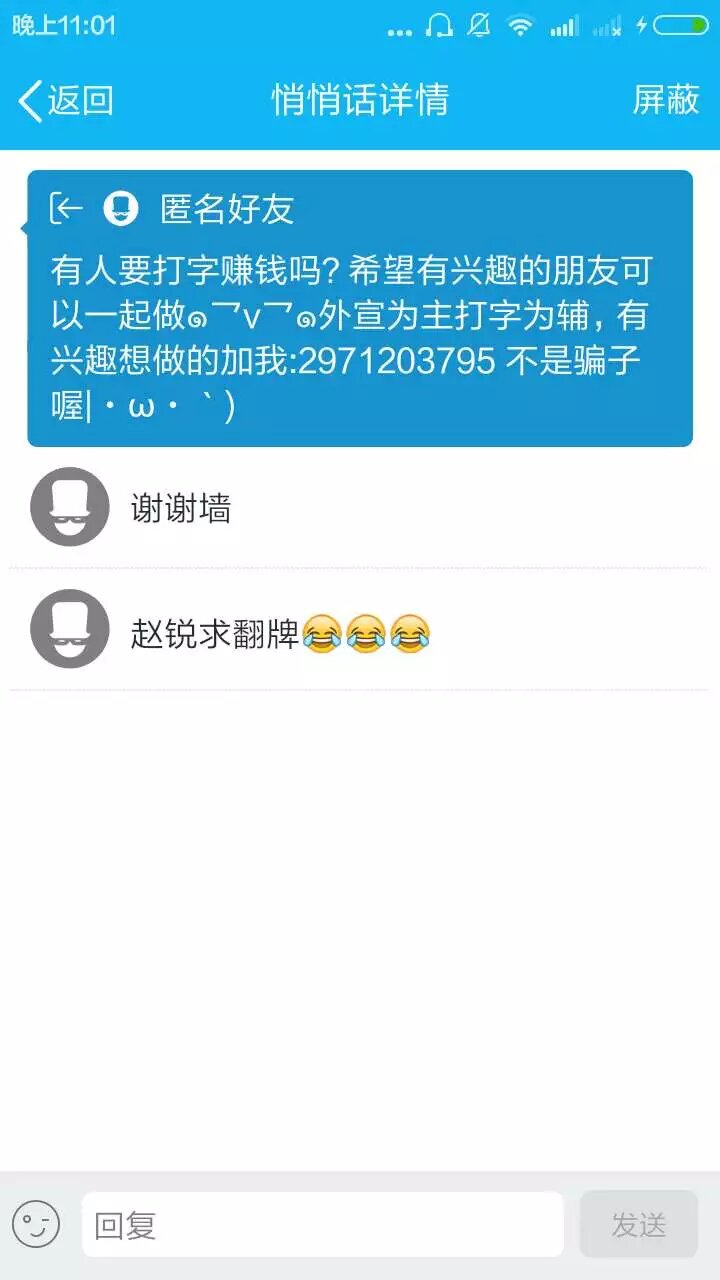Open the emoji picker smiley icon
Viewport: 720px width, 1280px height.
(36, 1224)
